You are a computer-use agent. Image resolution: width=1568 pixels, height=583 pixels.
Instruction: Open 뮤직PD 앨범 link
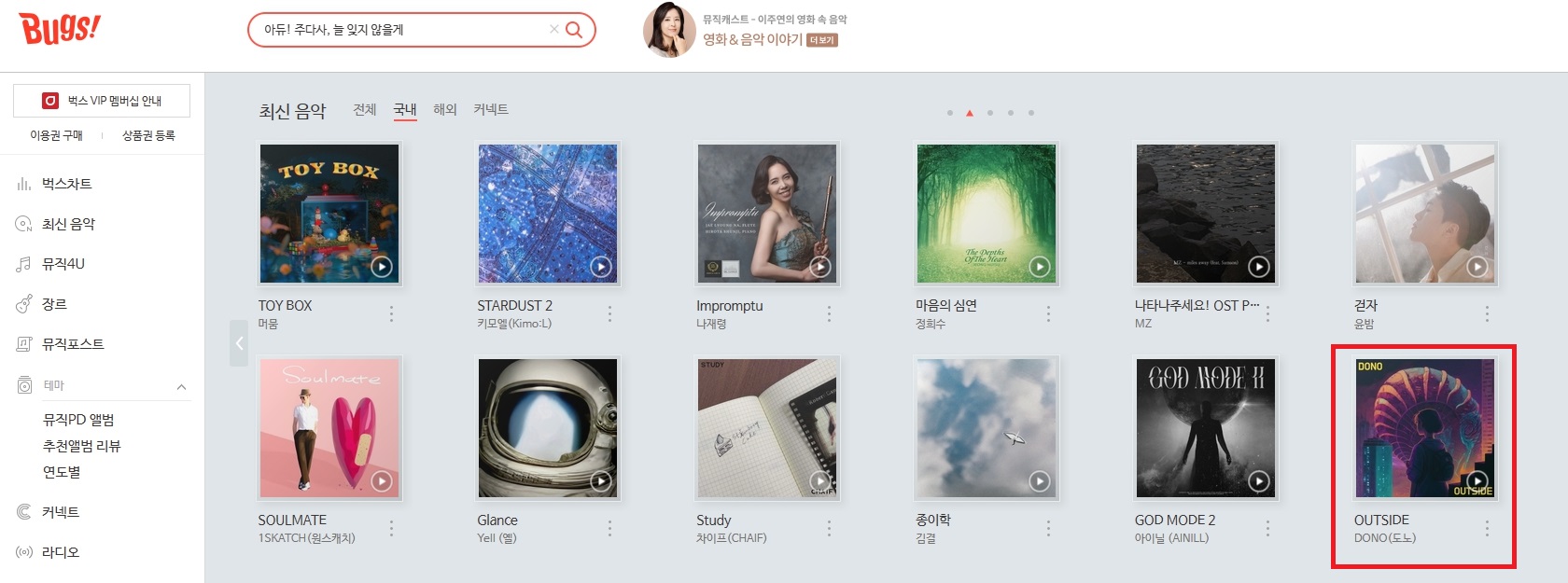point(78,420)
